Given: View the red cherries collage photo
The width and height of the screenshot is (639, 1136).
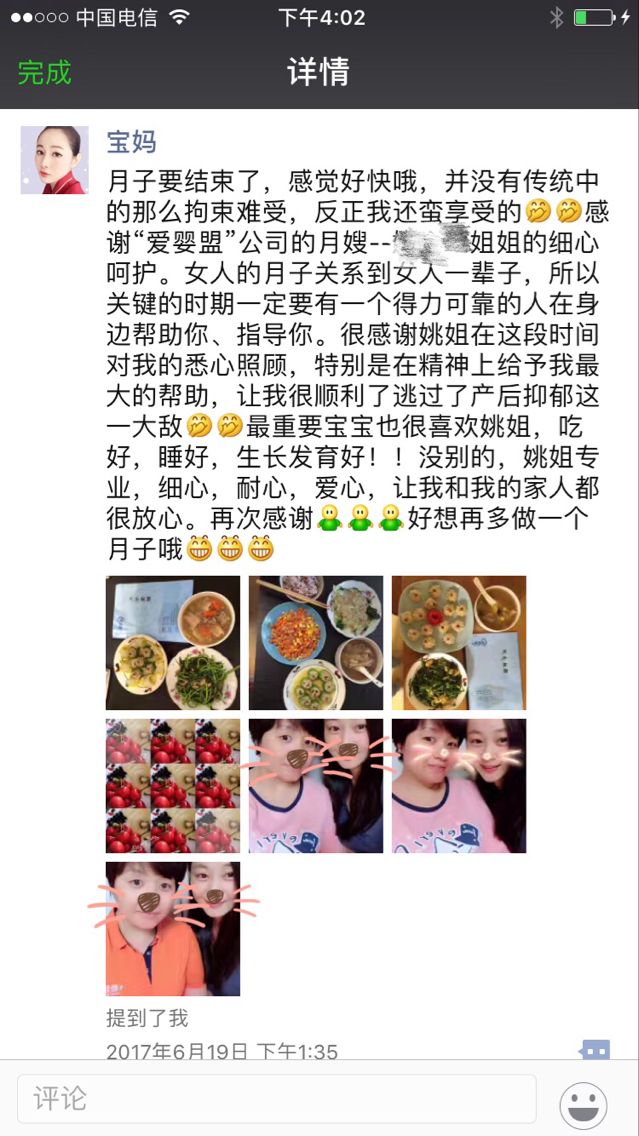Looking at the screenshot, I should point(173,785).
